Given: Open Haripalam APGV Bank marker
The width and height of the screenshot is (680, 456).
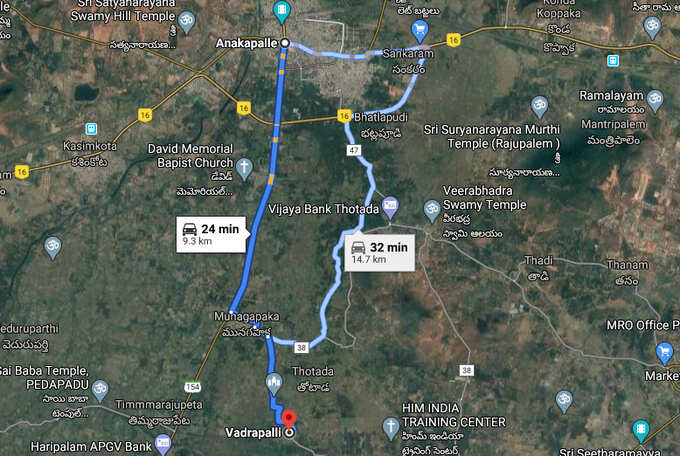Looking at the screenshot, I should 164,444.
